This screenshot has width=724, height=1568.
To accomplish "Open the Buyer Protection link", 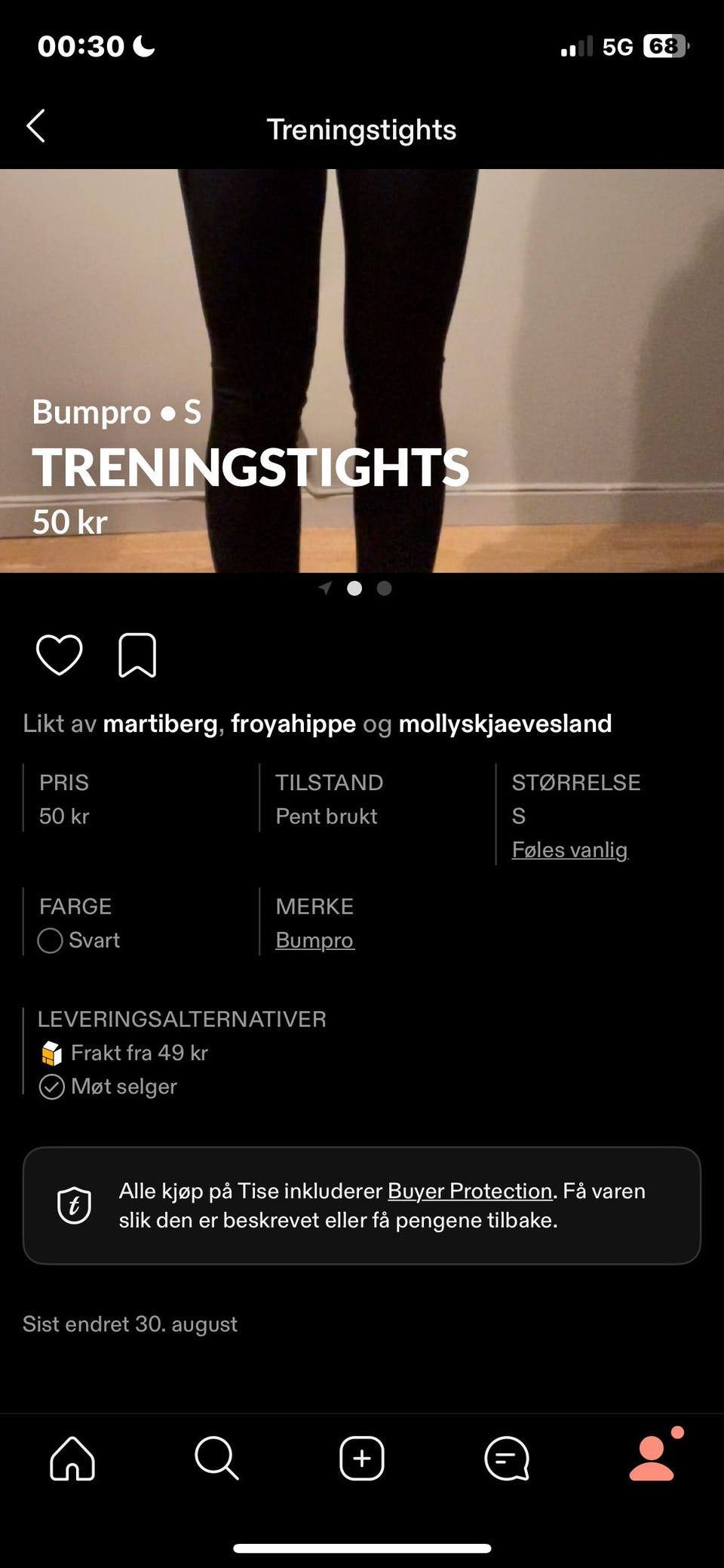I will (x=469, y=1190).
